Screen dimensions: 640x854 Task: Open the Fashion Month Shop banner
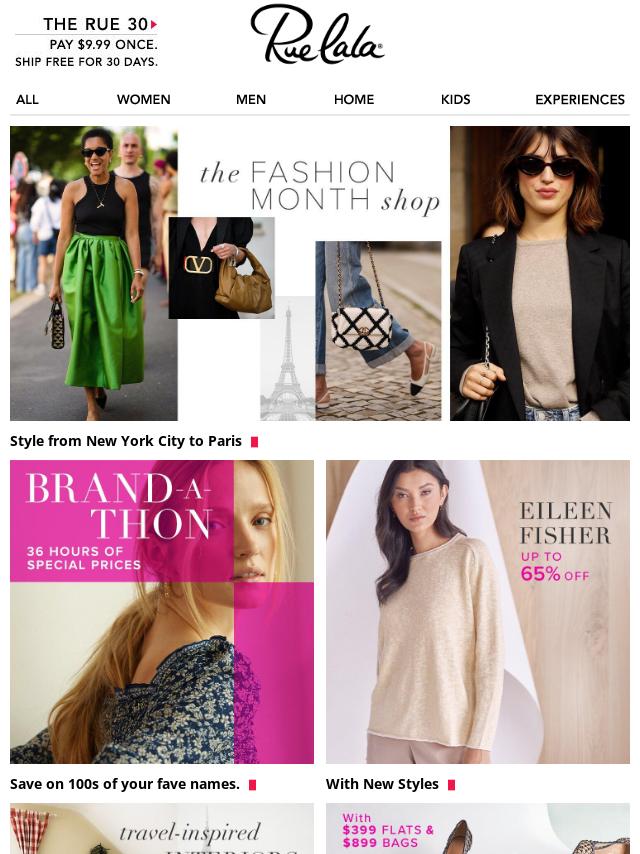320,273
